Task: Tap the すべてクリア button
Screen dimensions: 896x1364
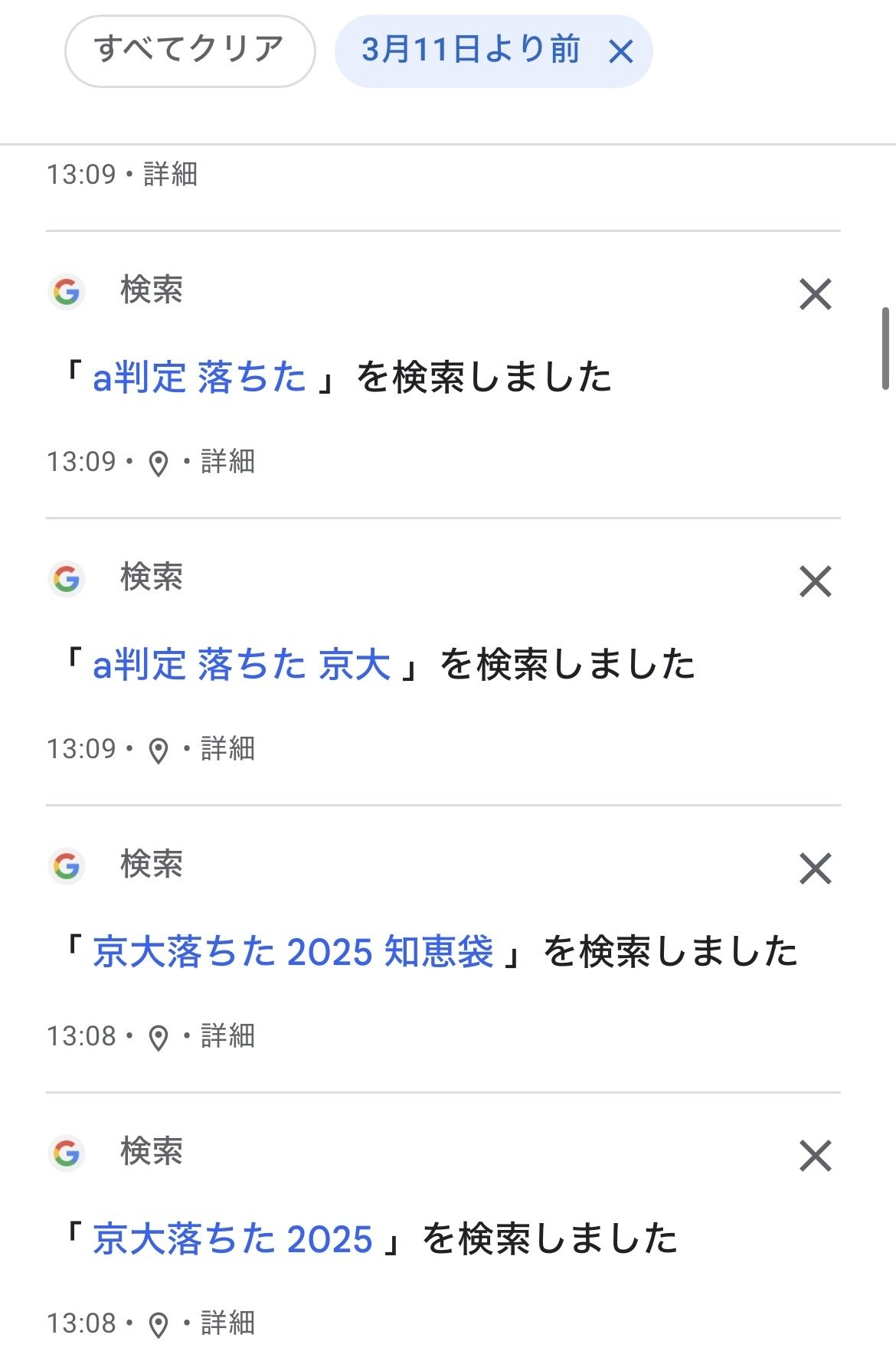Action: [189, 51]
